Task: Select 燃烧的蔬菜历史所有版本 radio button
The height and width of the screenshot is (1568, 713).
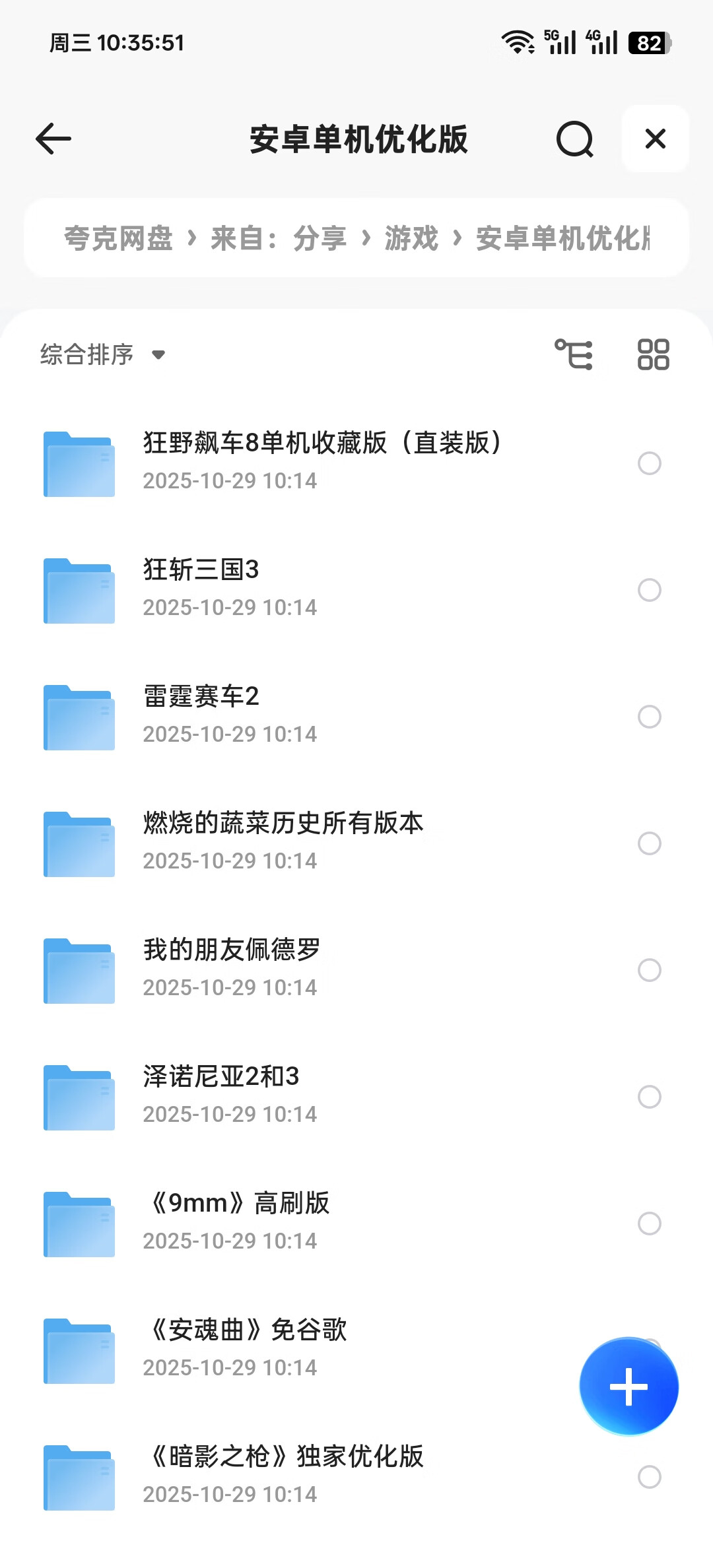Action: pyautogui.click(x=650, y=843)
